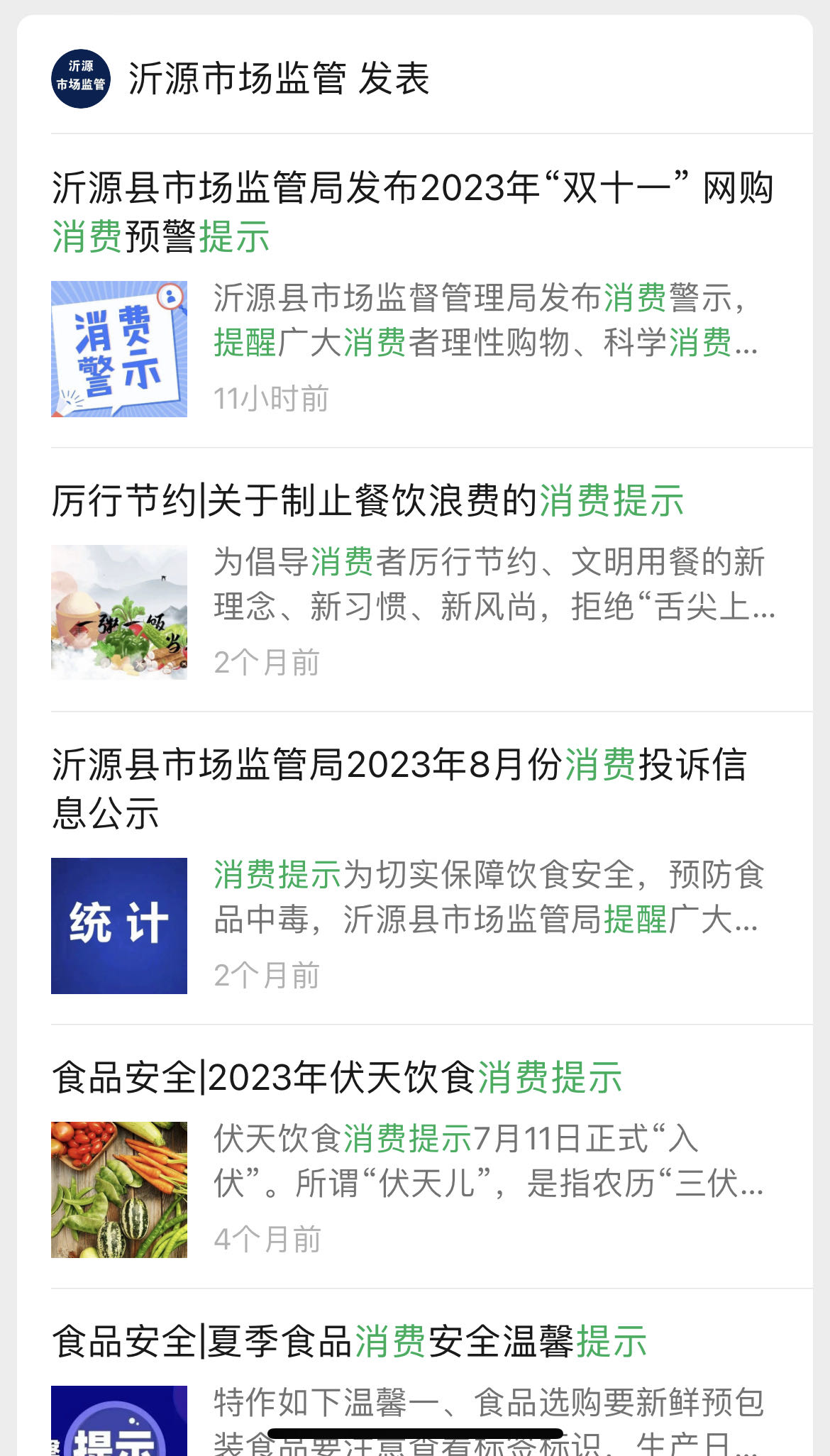Open article on 制止餐饮浪费的消费提示
Screen dimensions: 830x1456
tap(367, 501)
